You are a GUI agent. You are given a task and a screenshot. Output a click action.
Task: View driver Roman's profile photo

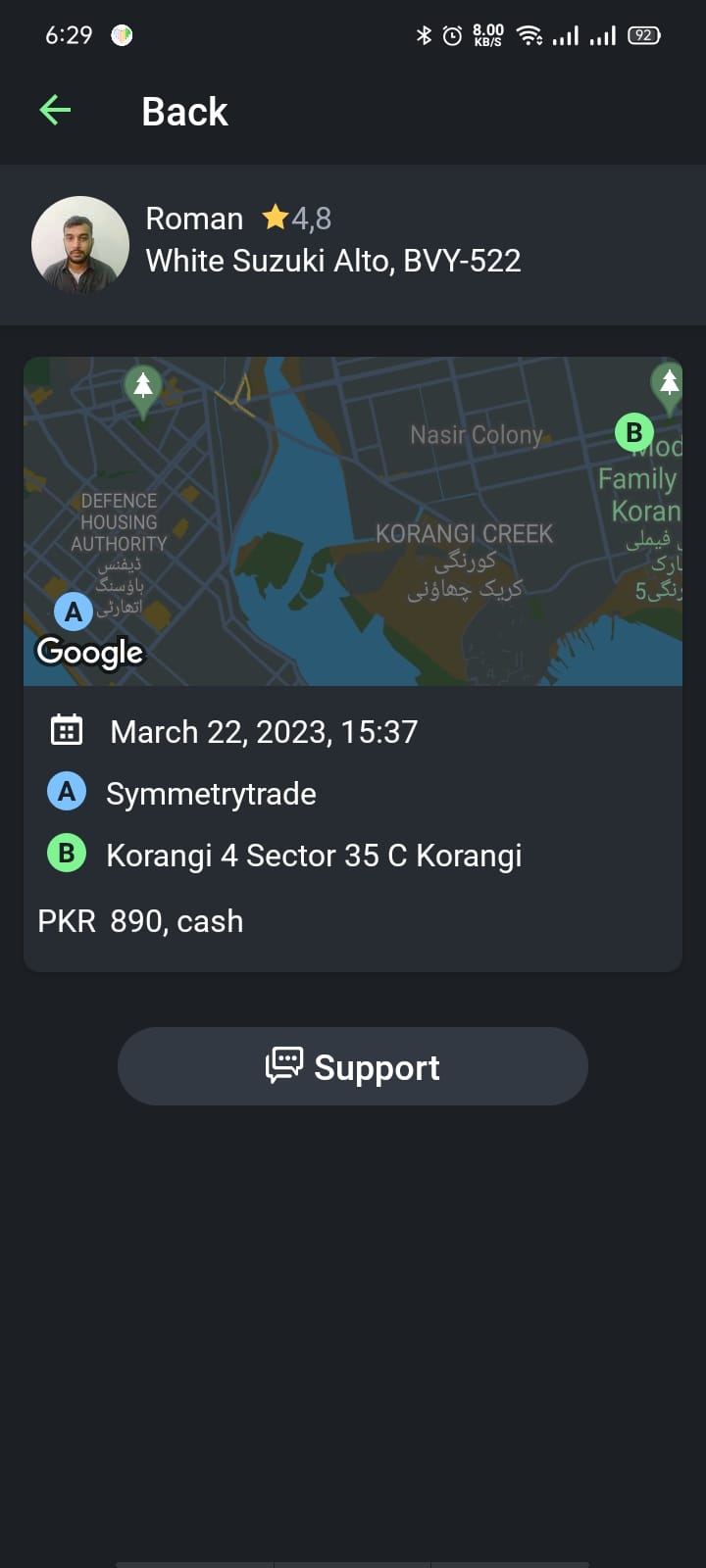tap(80, 245)
